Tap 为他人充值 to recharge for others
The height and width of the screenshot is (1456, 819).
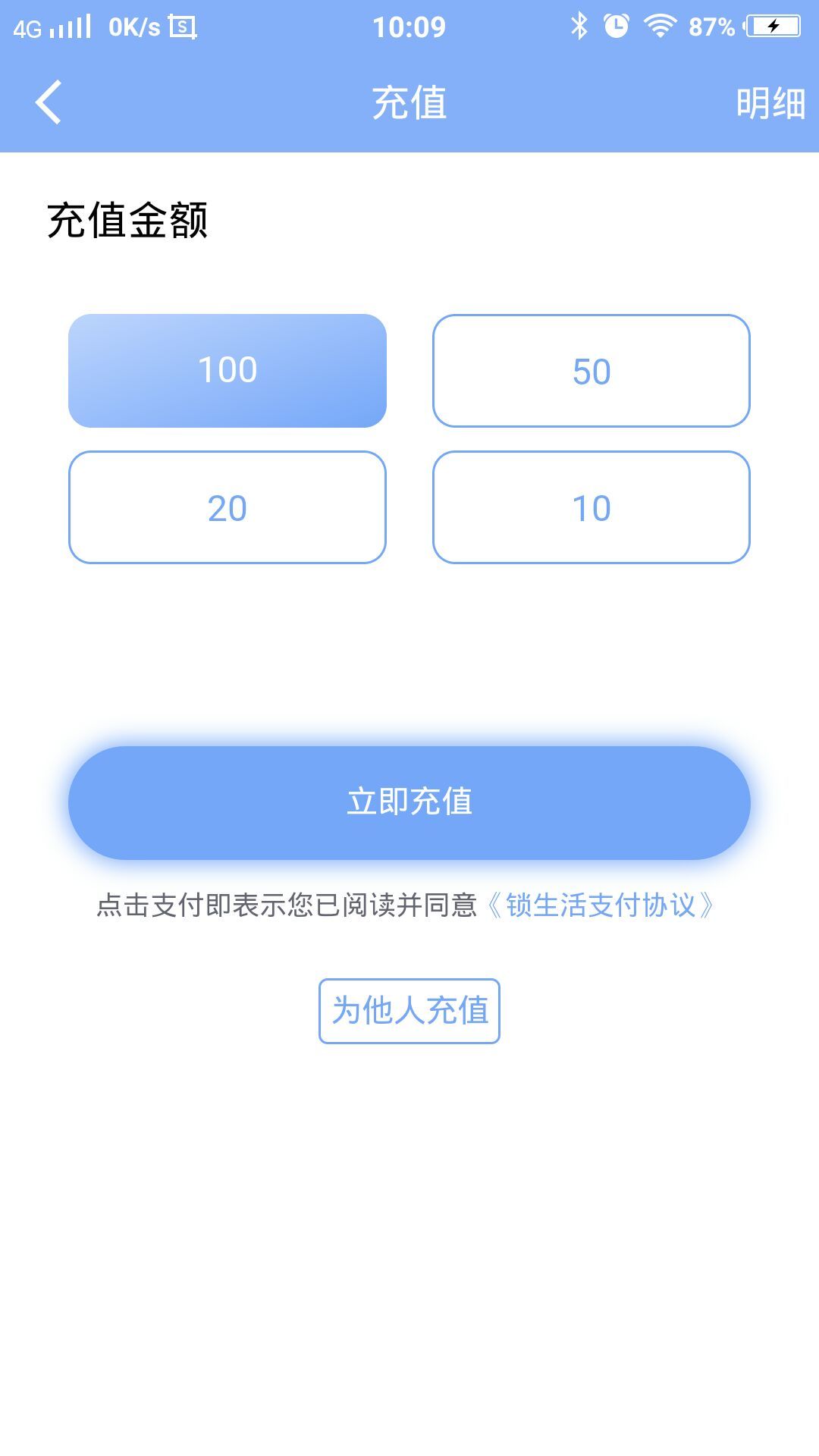409,1011
